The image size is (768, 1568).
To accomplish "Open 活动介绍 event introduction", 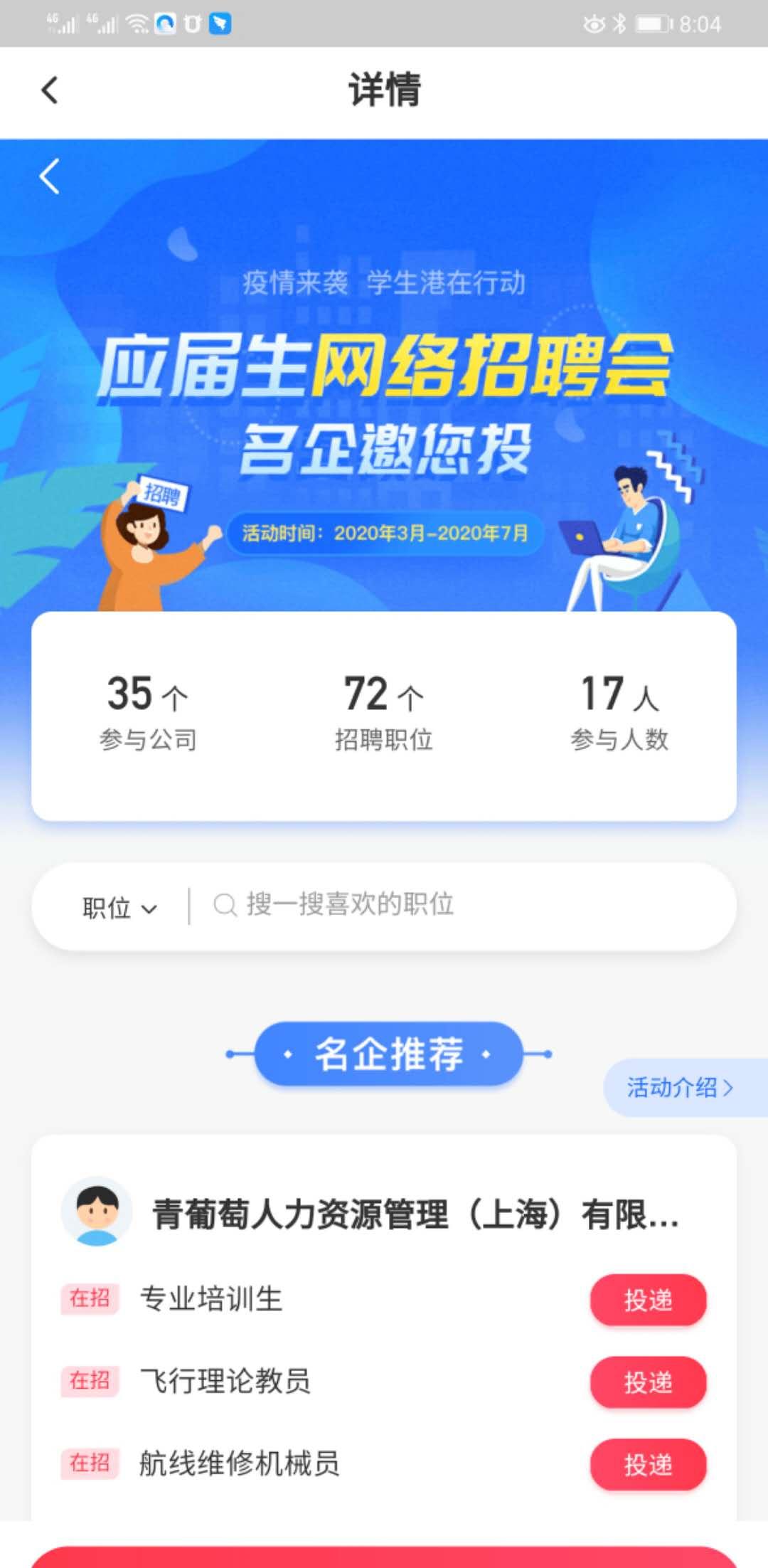I will tap(679, 1087).
